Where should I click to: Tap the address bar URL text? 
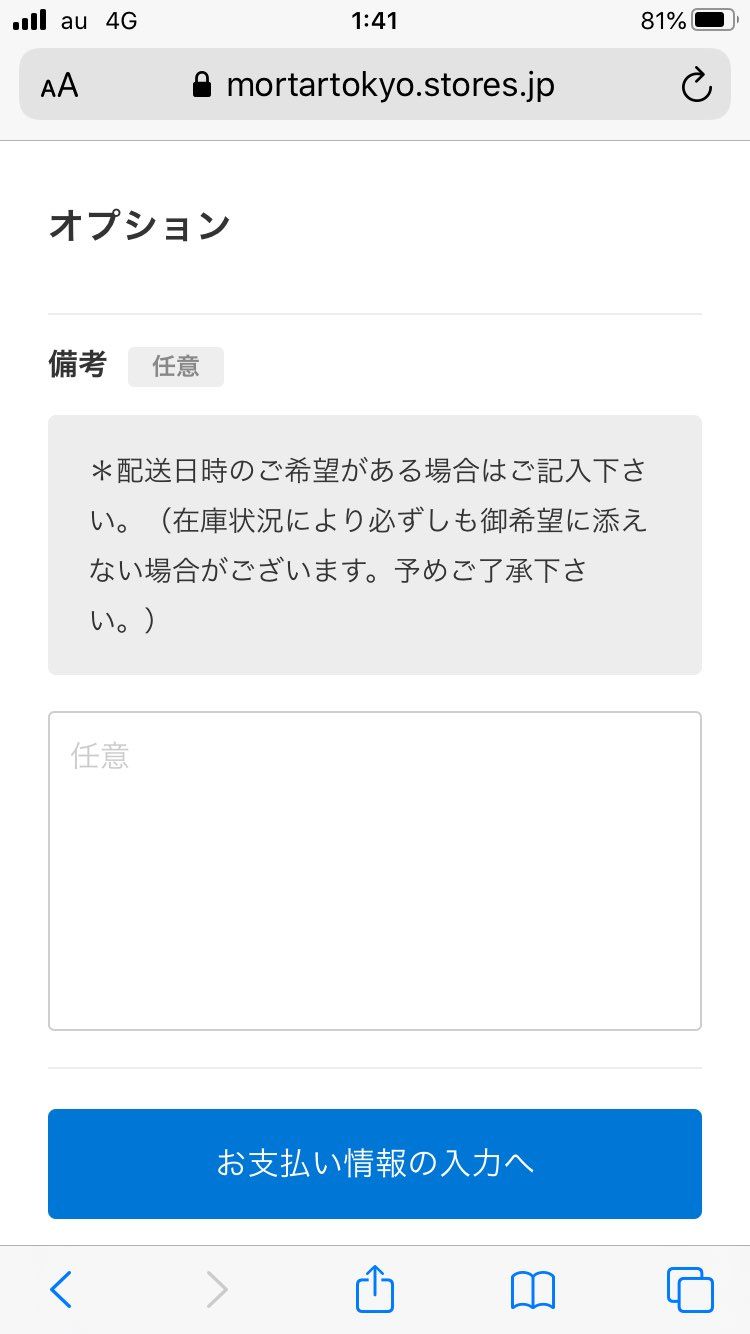[390, 85]
